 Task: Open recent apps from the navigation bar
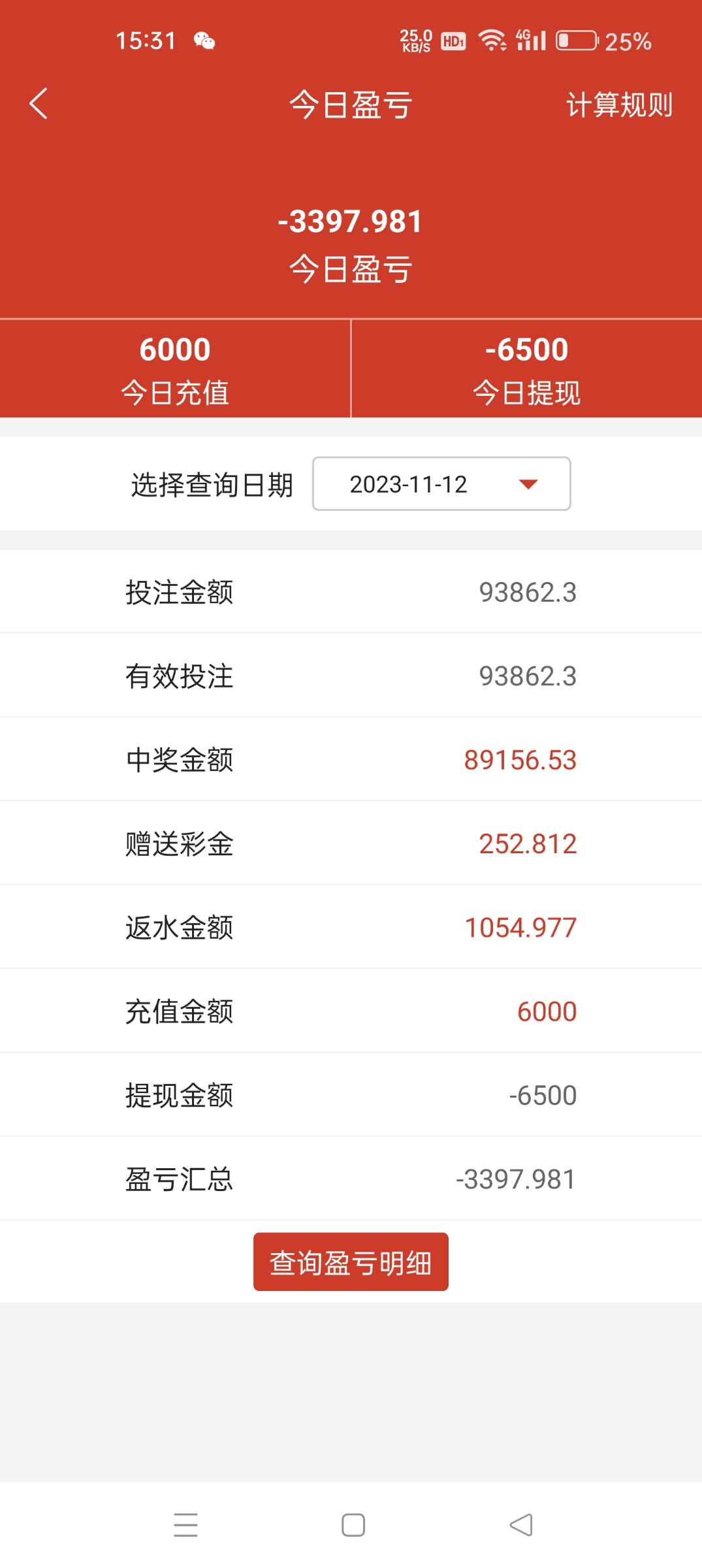186,1525
